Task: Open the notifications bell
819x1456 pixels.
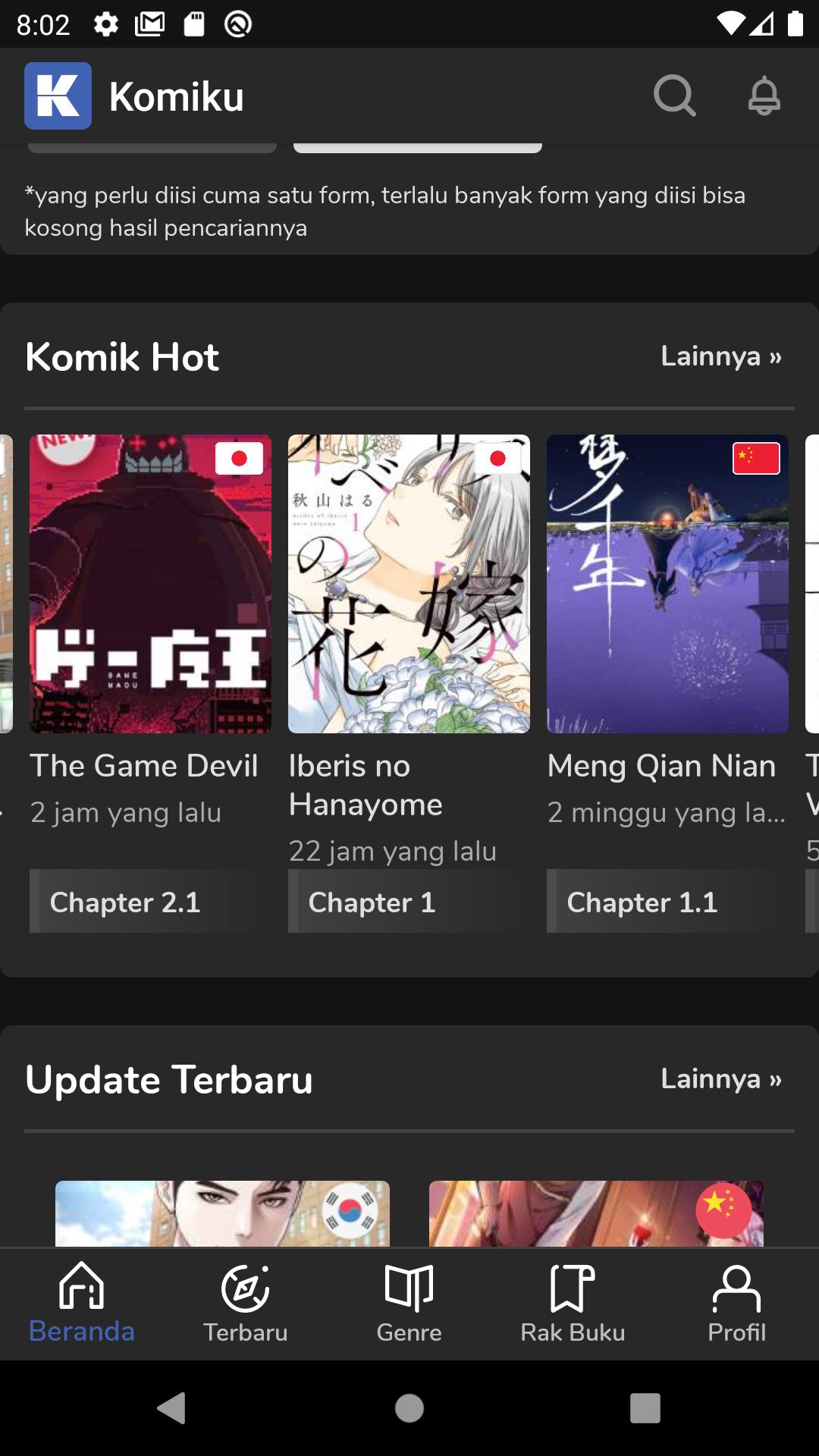Action: 764,96
